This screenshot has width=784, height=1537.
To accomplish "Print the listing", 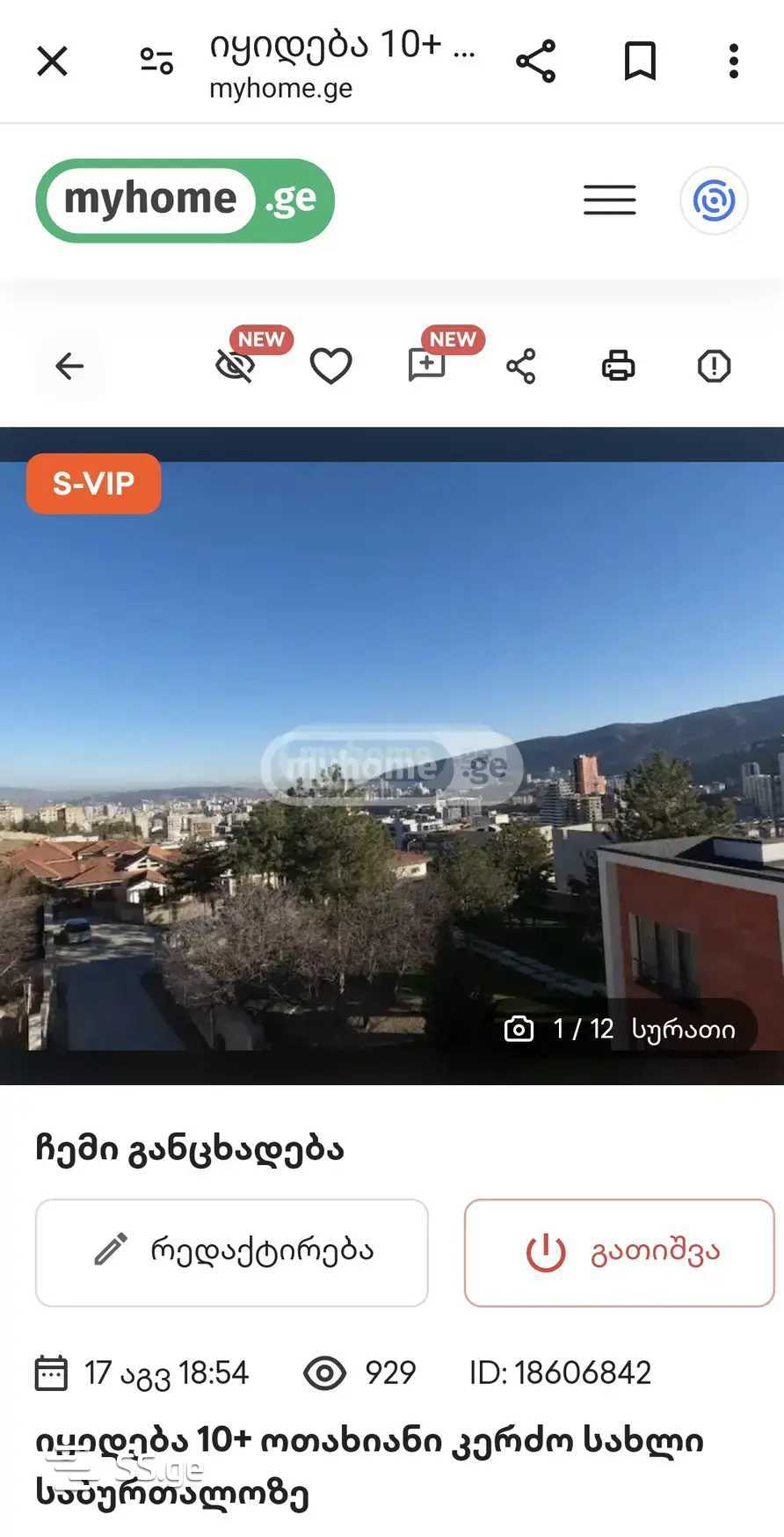I will pos(618,366).
